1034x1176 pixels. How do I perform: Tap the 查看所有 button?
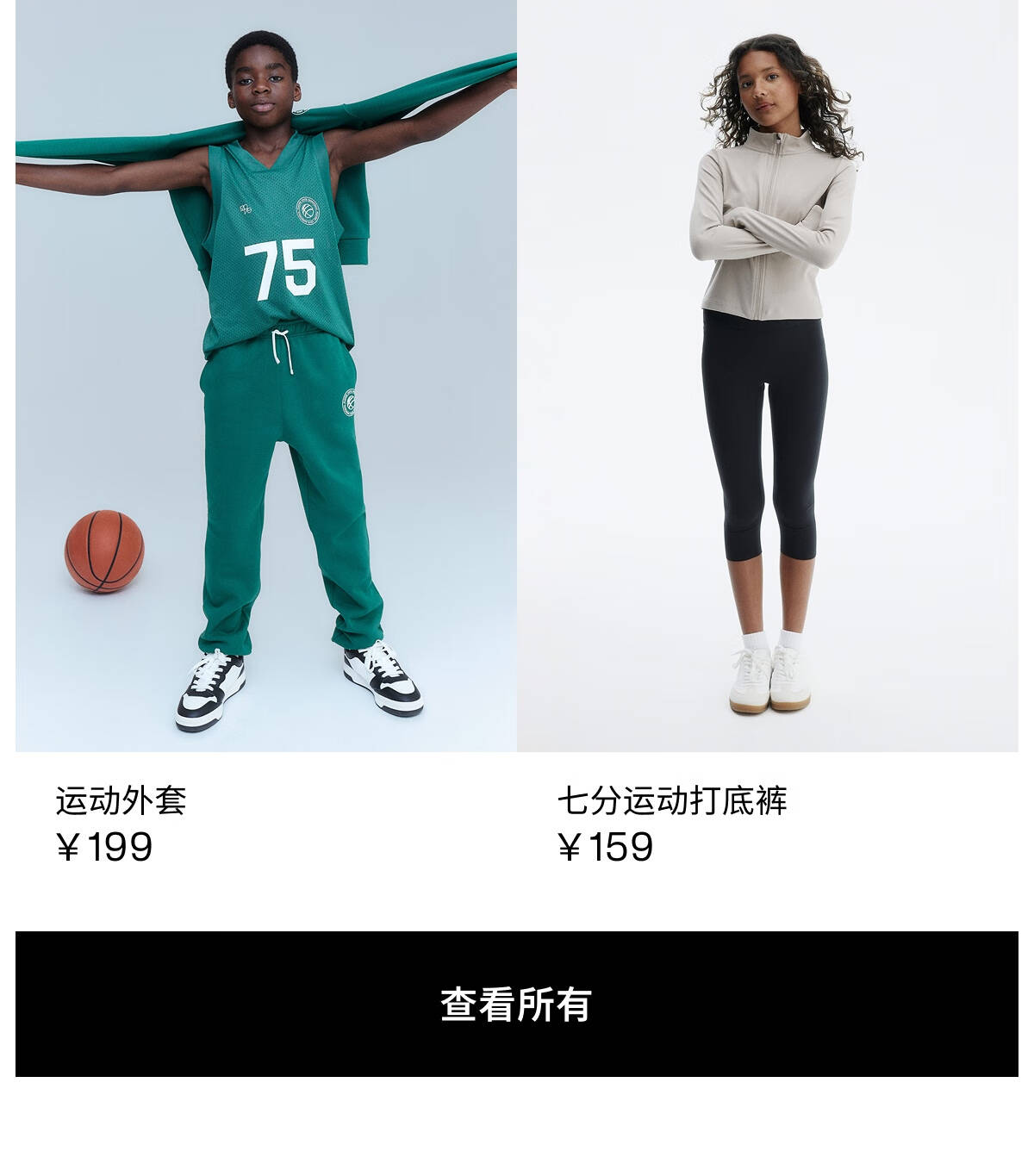coord(517,1004)
